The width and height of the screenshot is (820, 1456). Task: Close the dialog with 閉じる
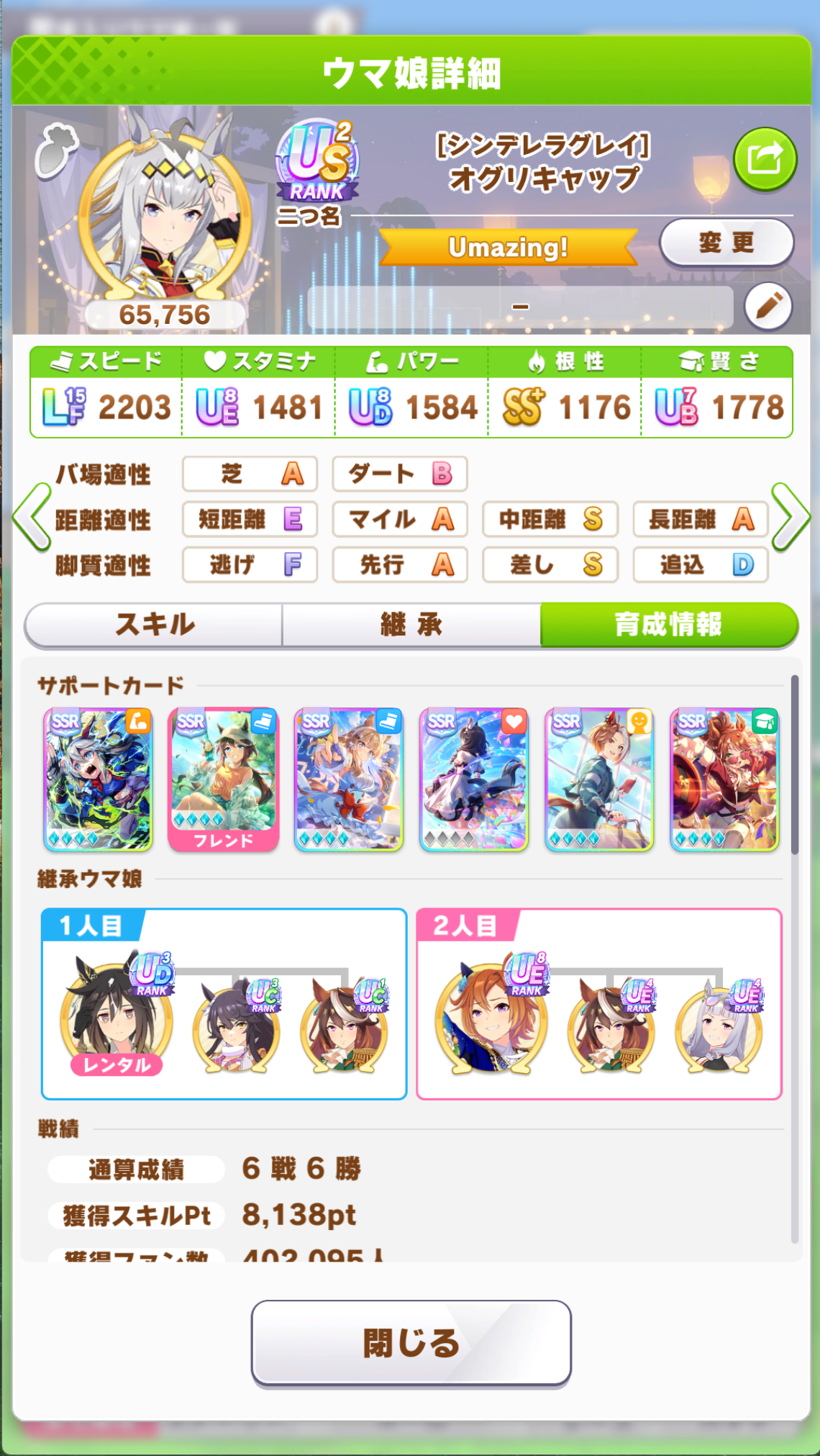[411, 1342]
